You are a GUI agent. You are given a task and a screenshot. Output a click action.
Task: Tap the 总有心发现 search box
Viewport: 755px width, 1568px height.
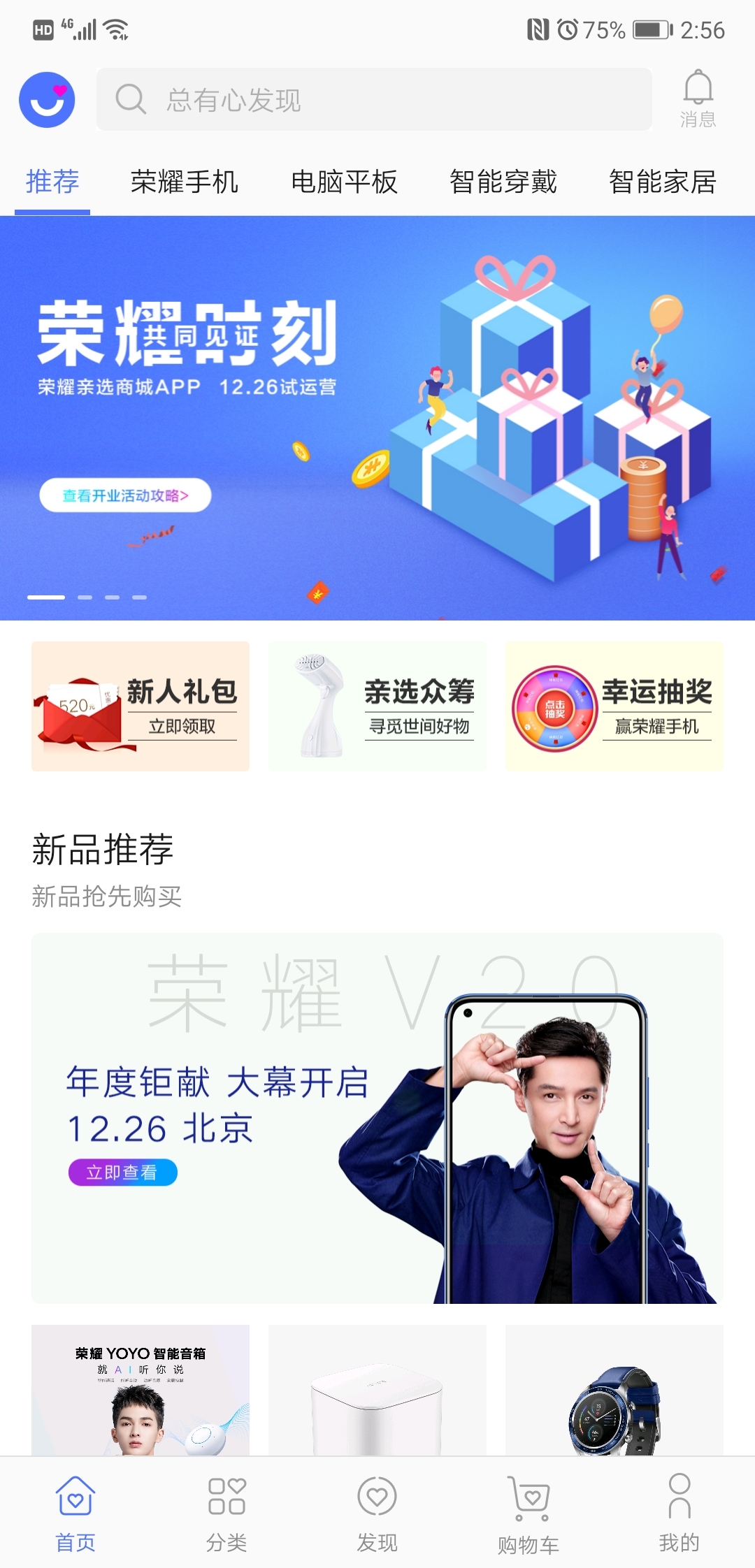pos(374,100)
